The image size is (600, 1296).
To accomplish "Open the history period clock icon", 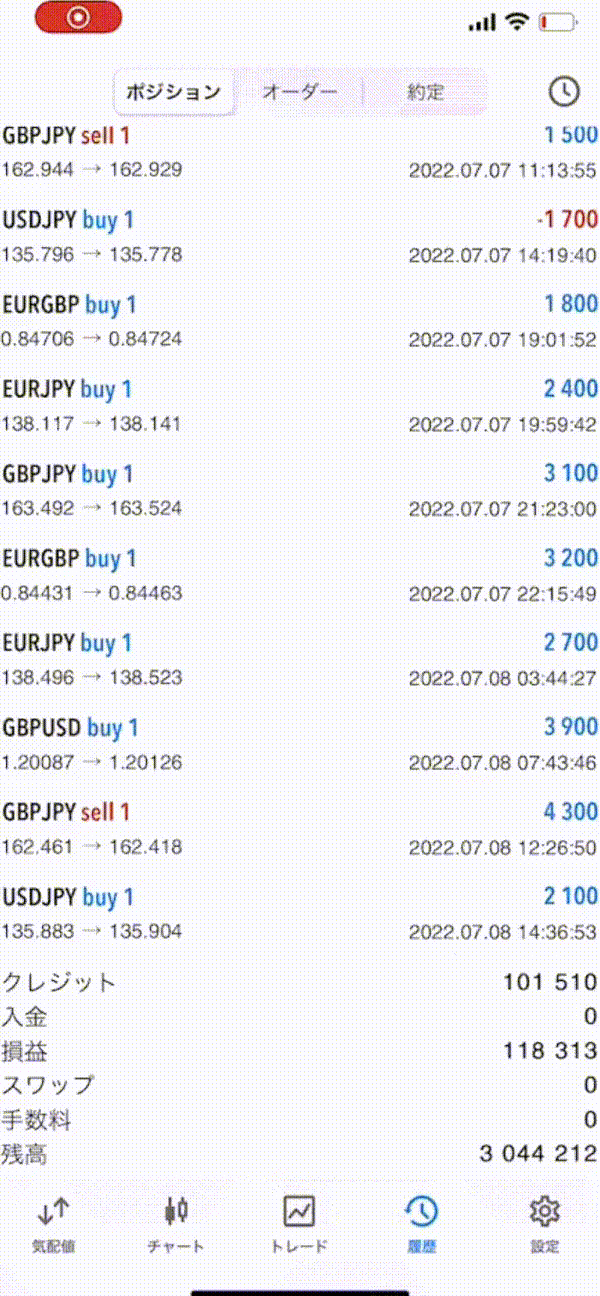I will (564, 91).
